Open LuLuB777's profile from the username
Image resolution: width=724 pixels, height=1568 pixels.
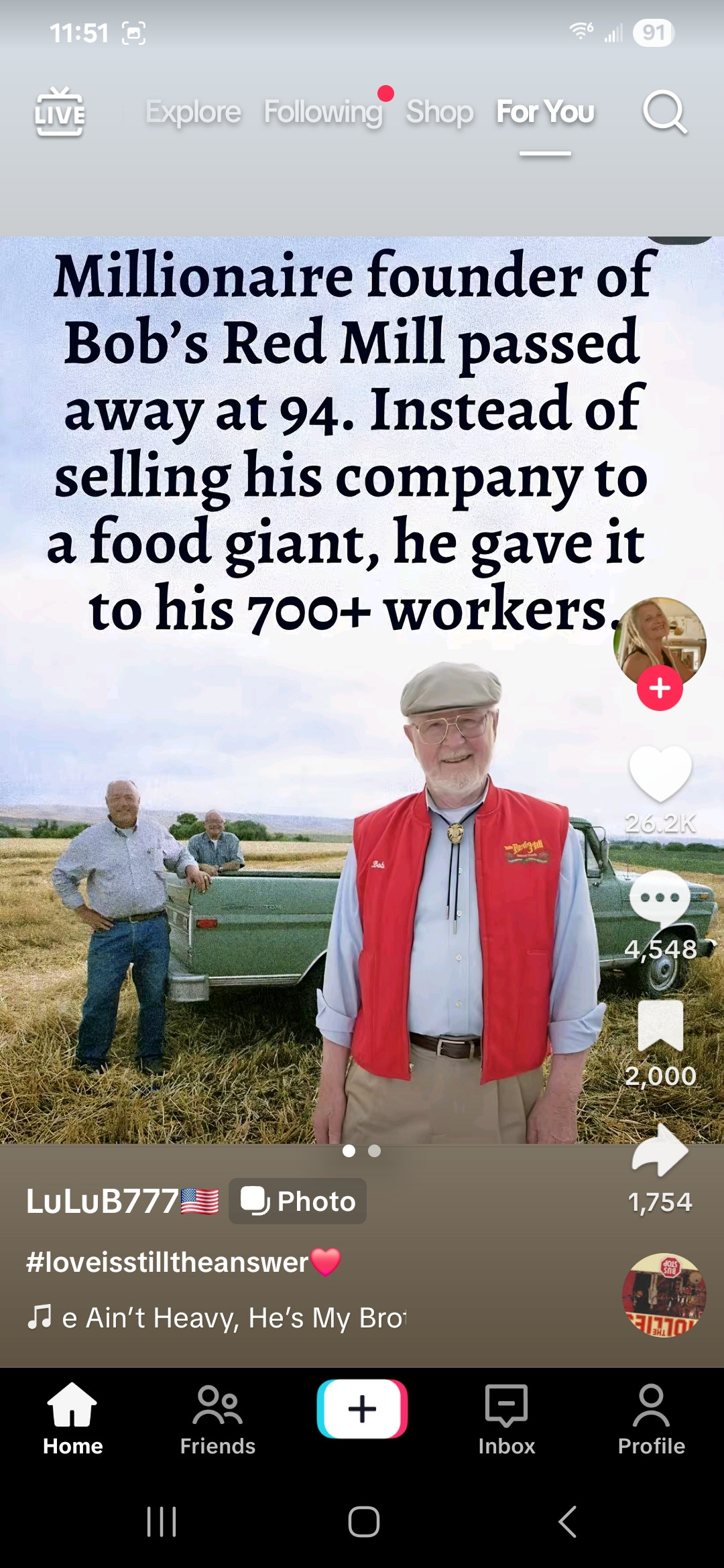103,1201
